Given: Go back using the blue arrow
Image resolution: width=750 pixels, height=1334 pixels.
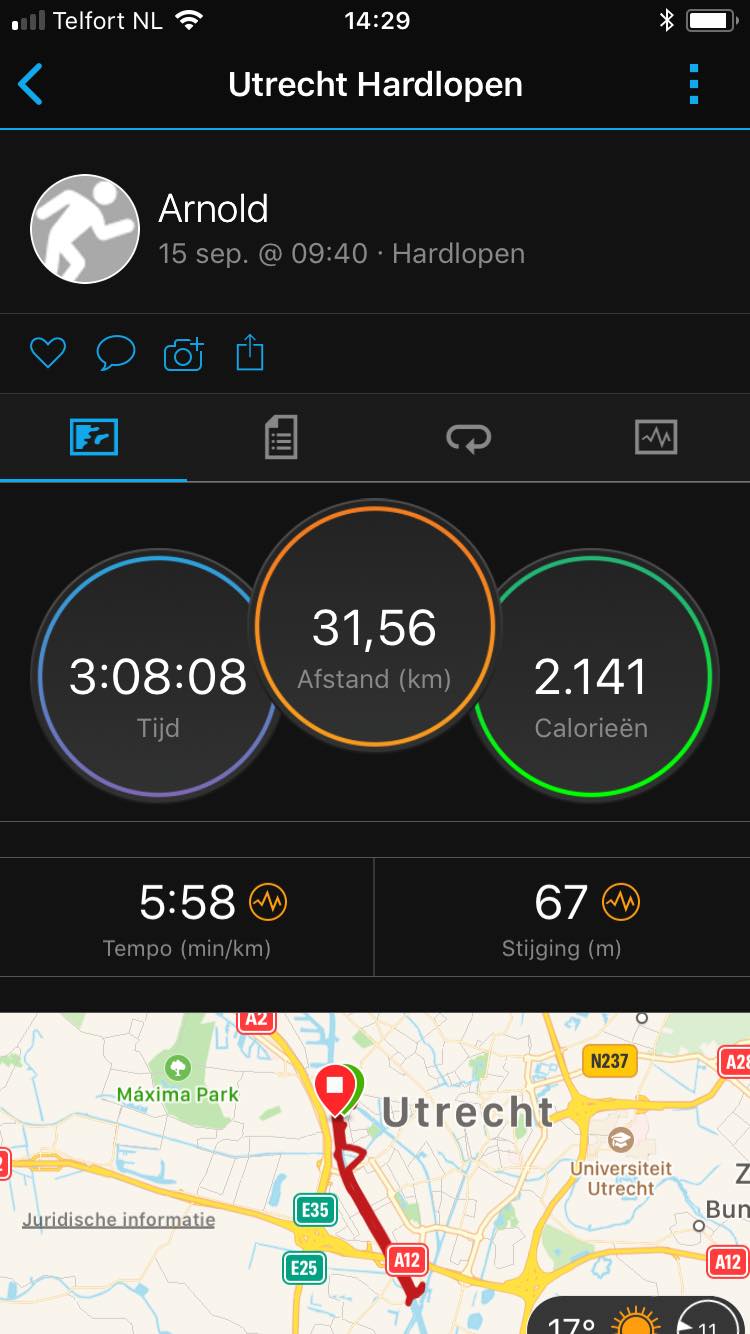Looking at the screenshot, I should click(31, 85).
